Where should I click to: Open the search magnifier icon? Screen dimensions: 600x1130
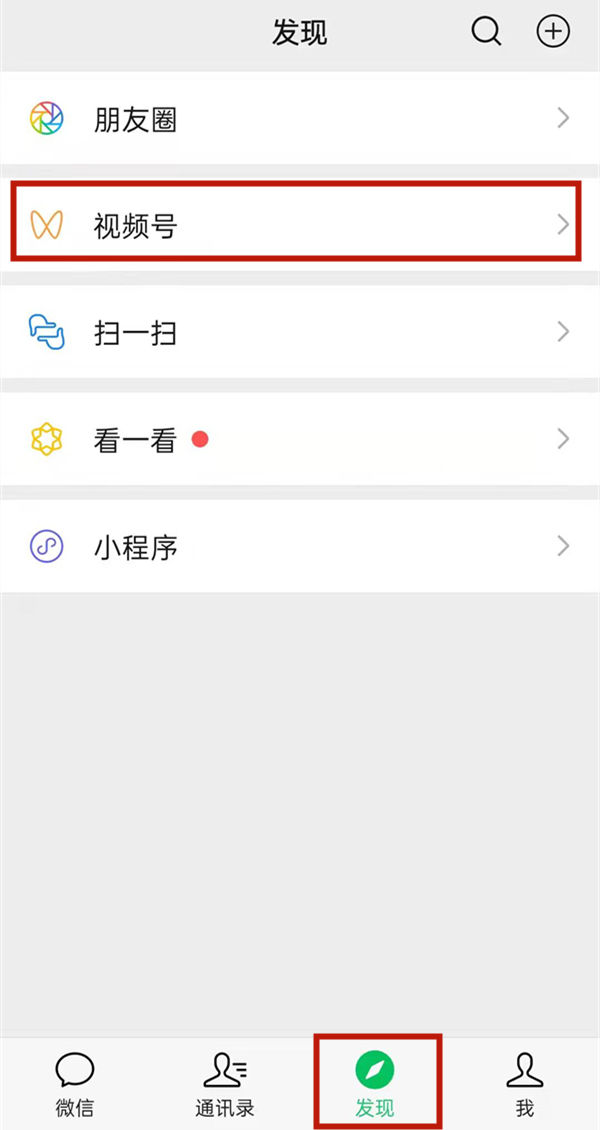pos(486,32)
